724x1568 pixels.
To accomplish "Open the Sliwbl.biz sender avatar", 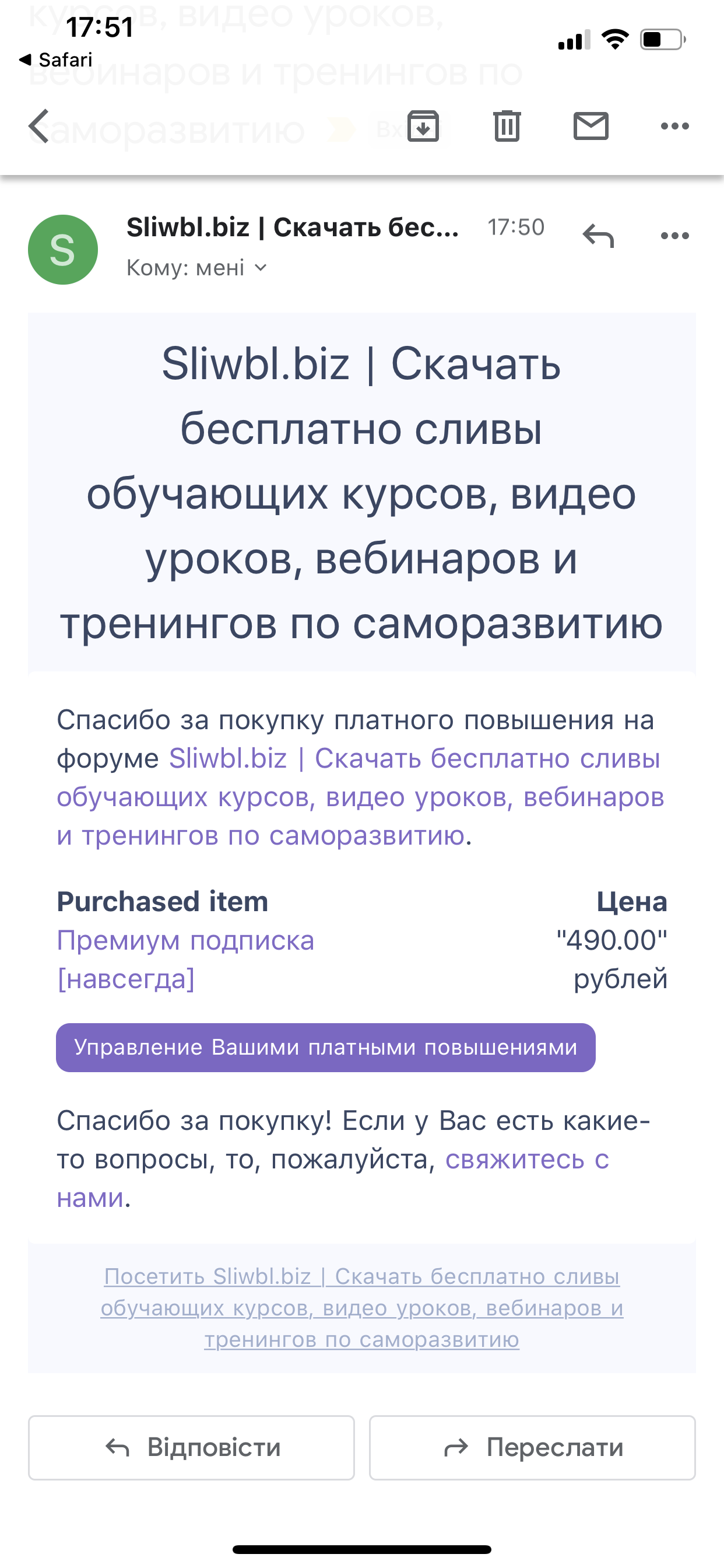I will point(63,250).
